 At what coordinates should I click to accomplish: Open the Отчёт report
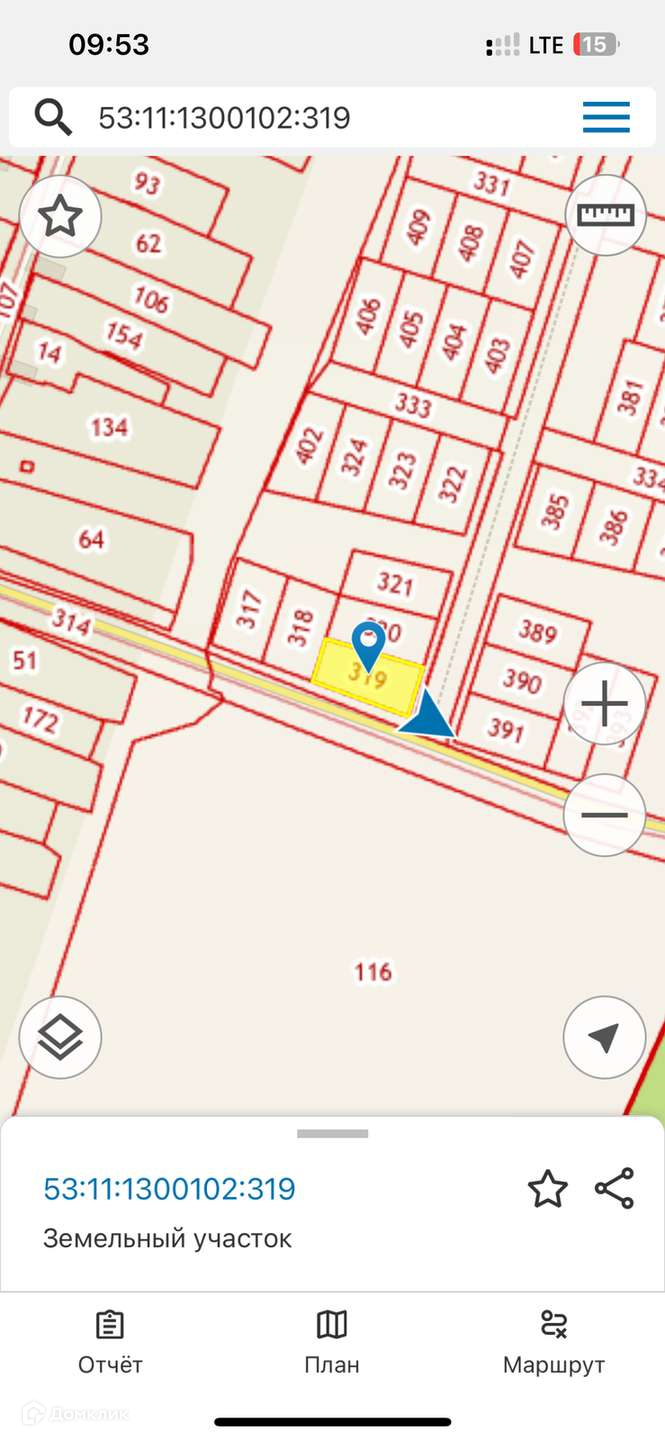110,1343
